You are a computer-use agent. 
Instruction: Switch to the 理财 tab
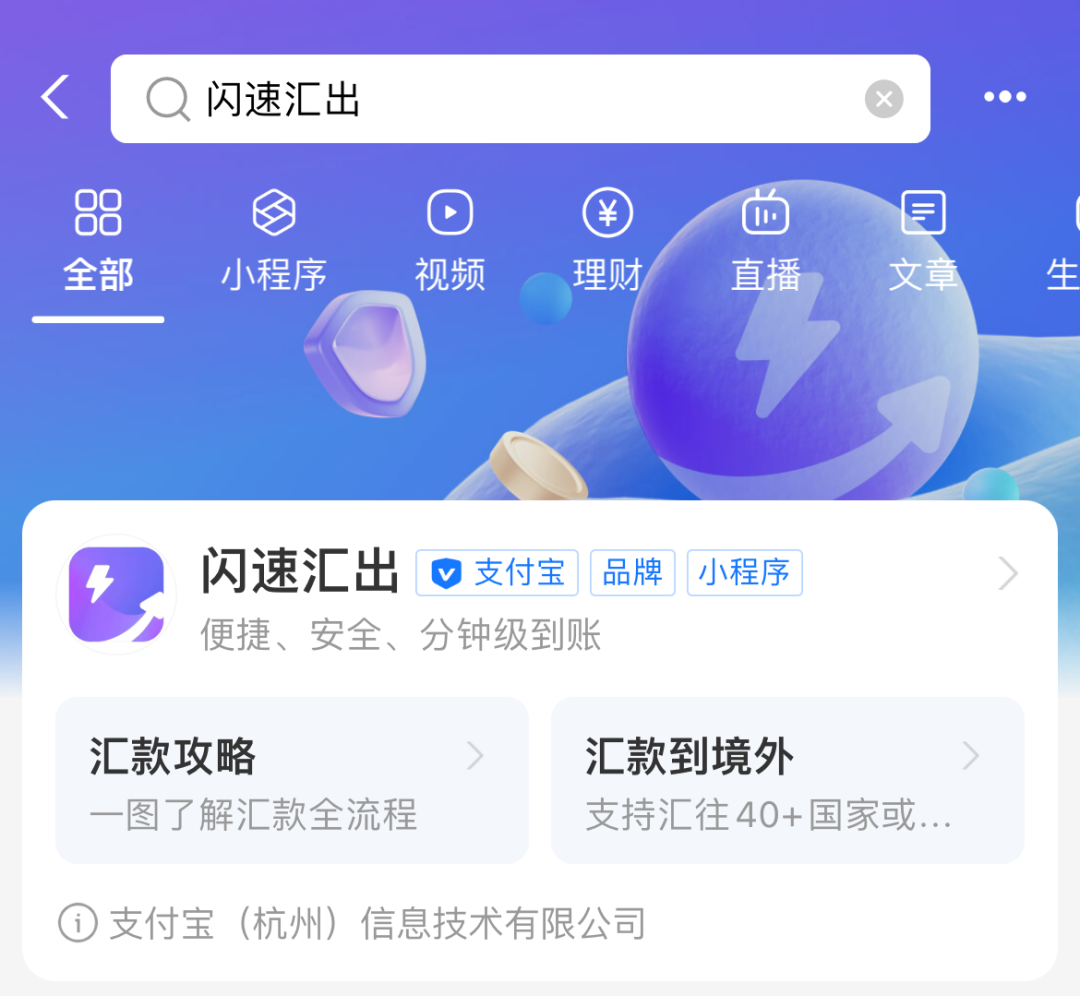(607, 242)
